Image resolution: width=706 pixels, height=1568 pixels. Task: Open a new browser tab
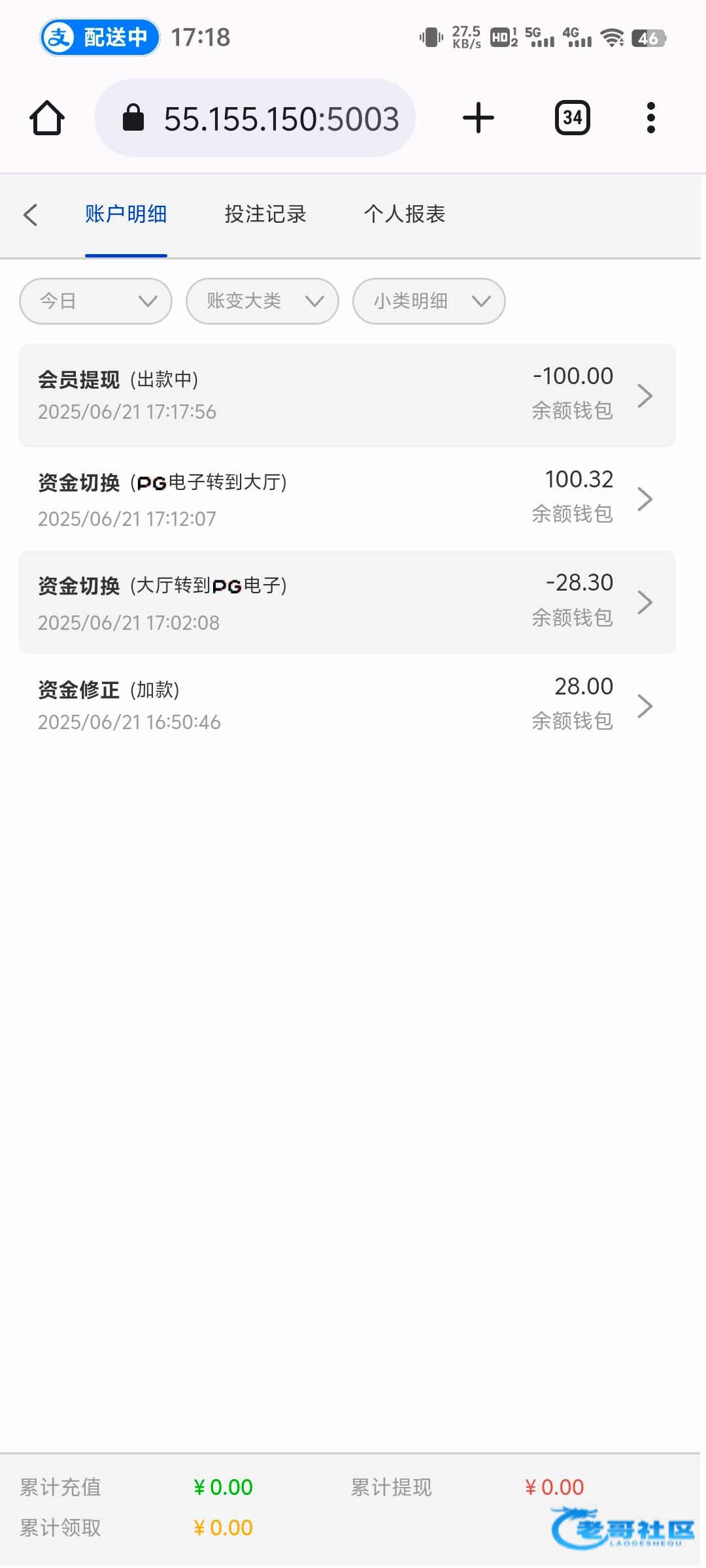click(x=479, y=118)
